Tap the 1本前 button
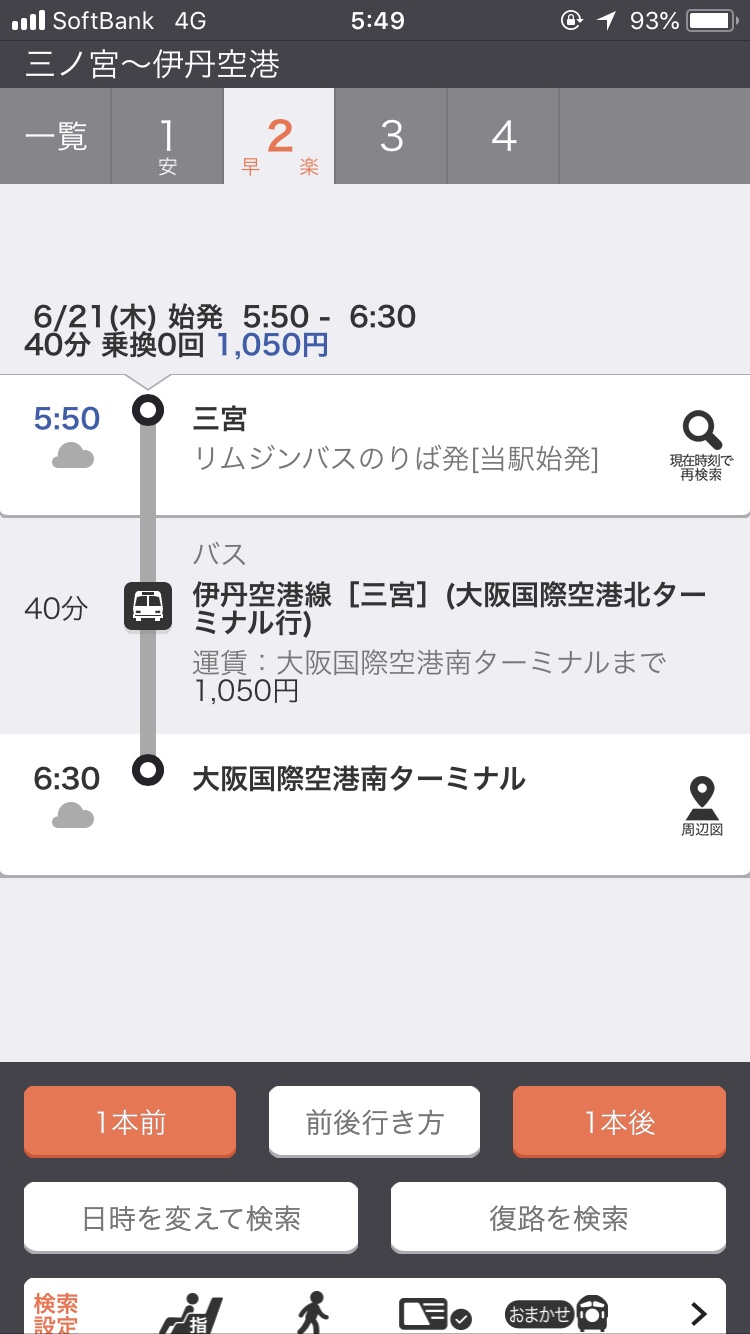The image size is (750, 1334). point(130,1122)
